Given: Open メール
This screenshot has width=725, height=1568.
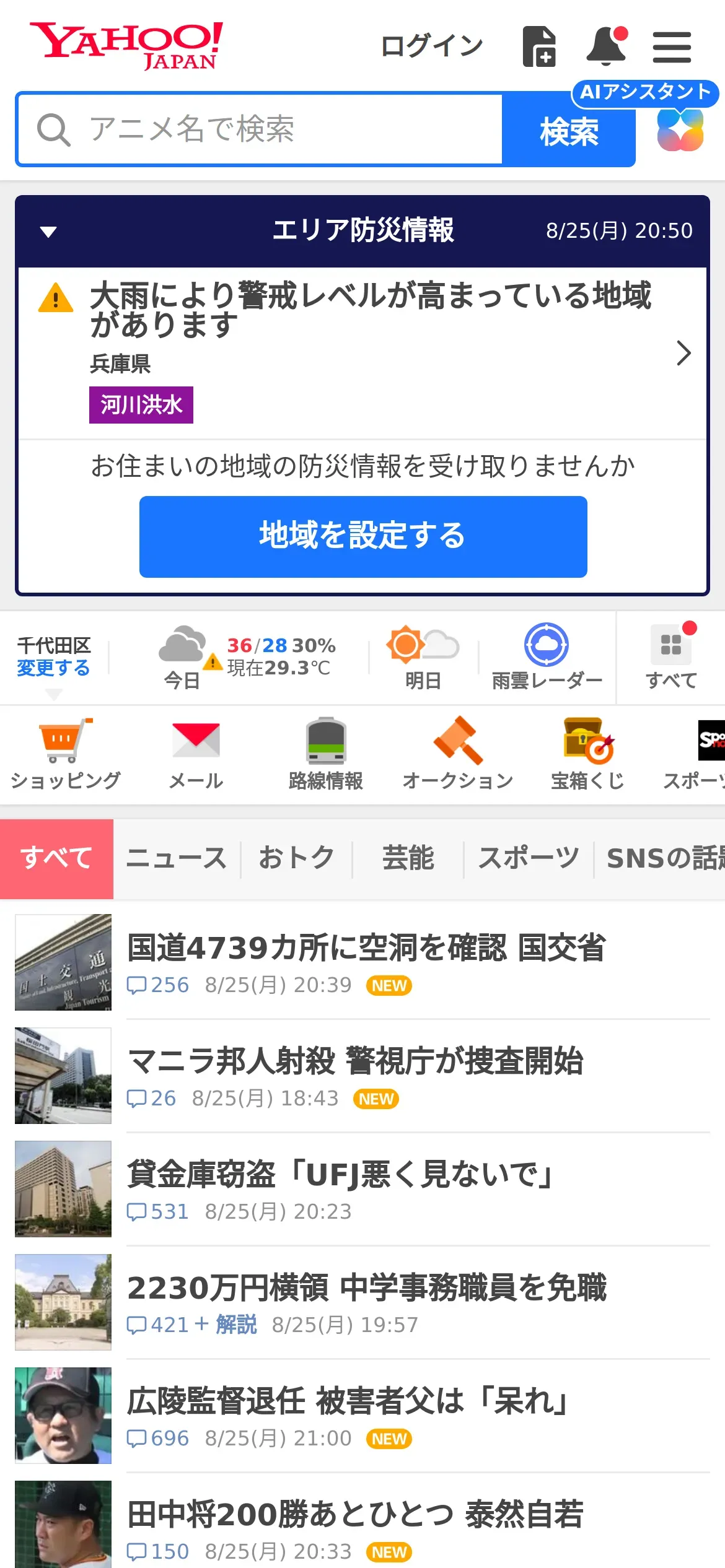Looking at the screenshot, I should (x=196, y=754).
